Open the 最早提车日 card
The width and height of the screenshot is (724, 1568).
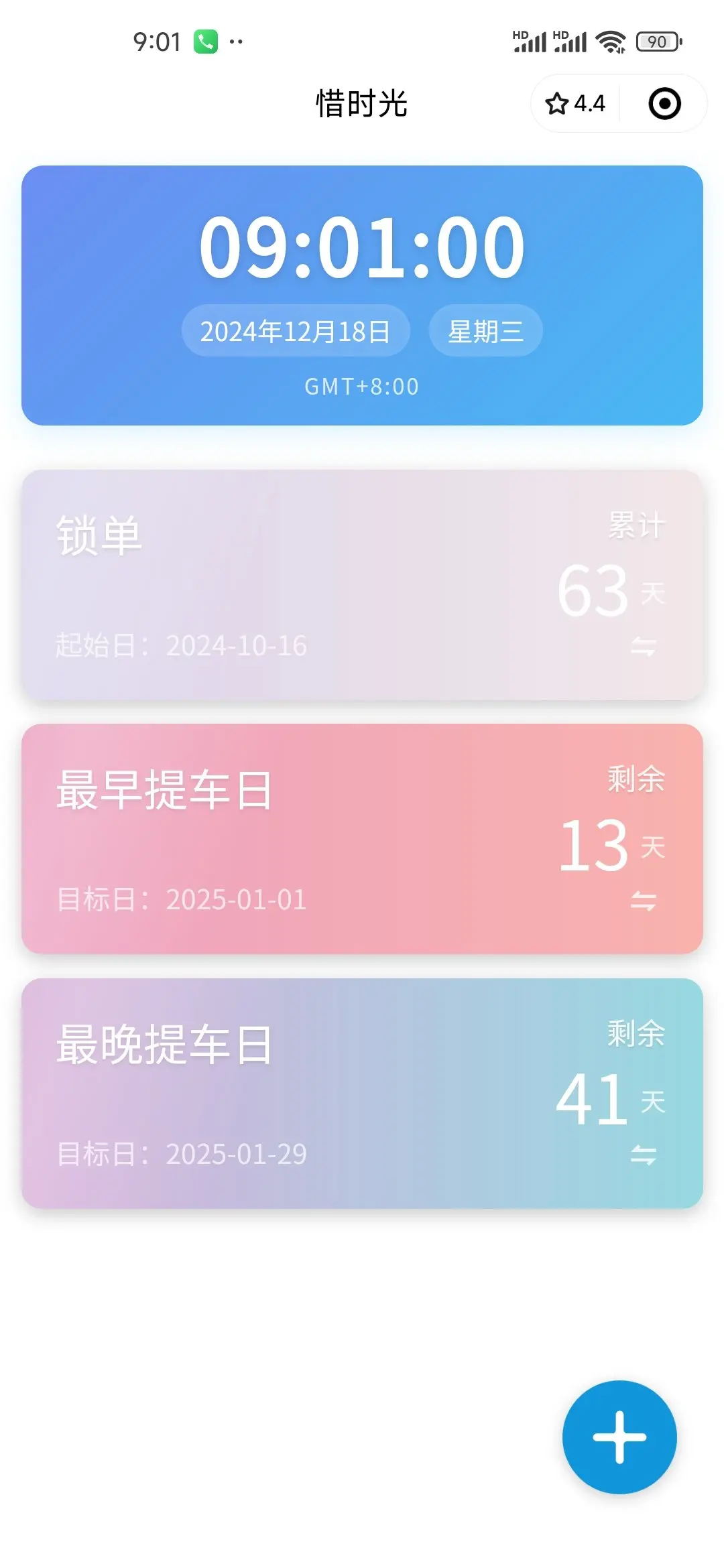(362, 839)
